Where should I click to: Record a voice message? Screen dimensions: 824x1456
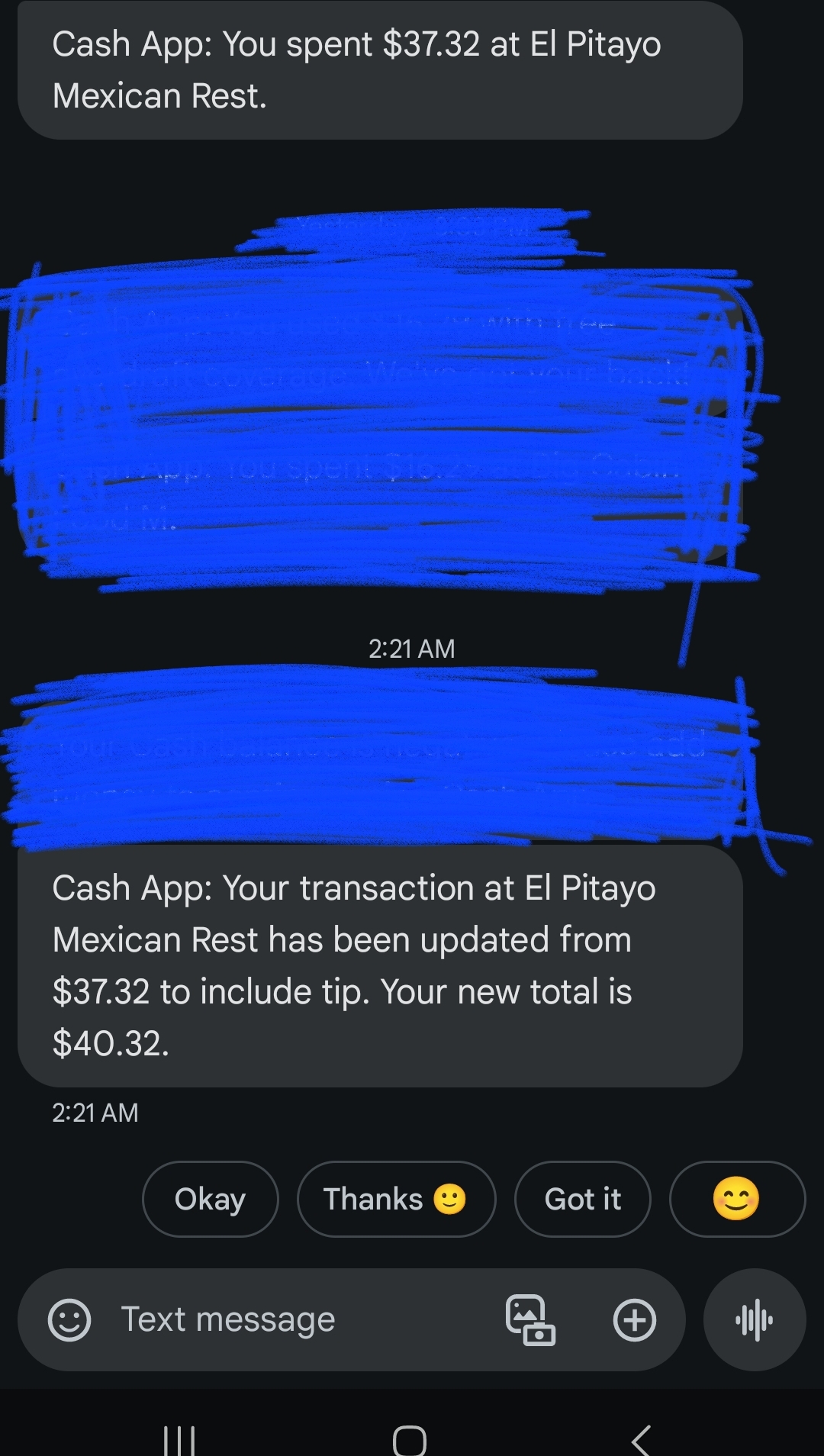tap(755, 1320)
